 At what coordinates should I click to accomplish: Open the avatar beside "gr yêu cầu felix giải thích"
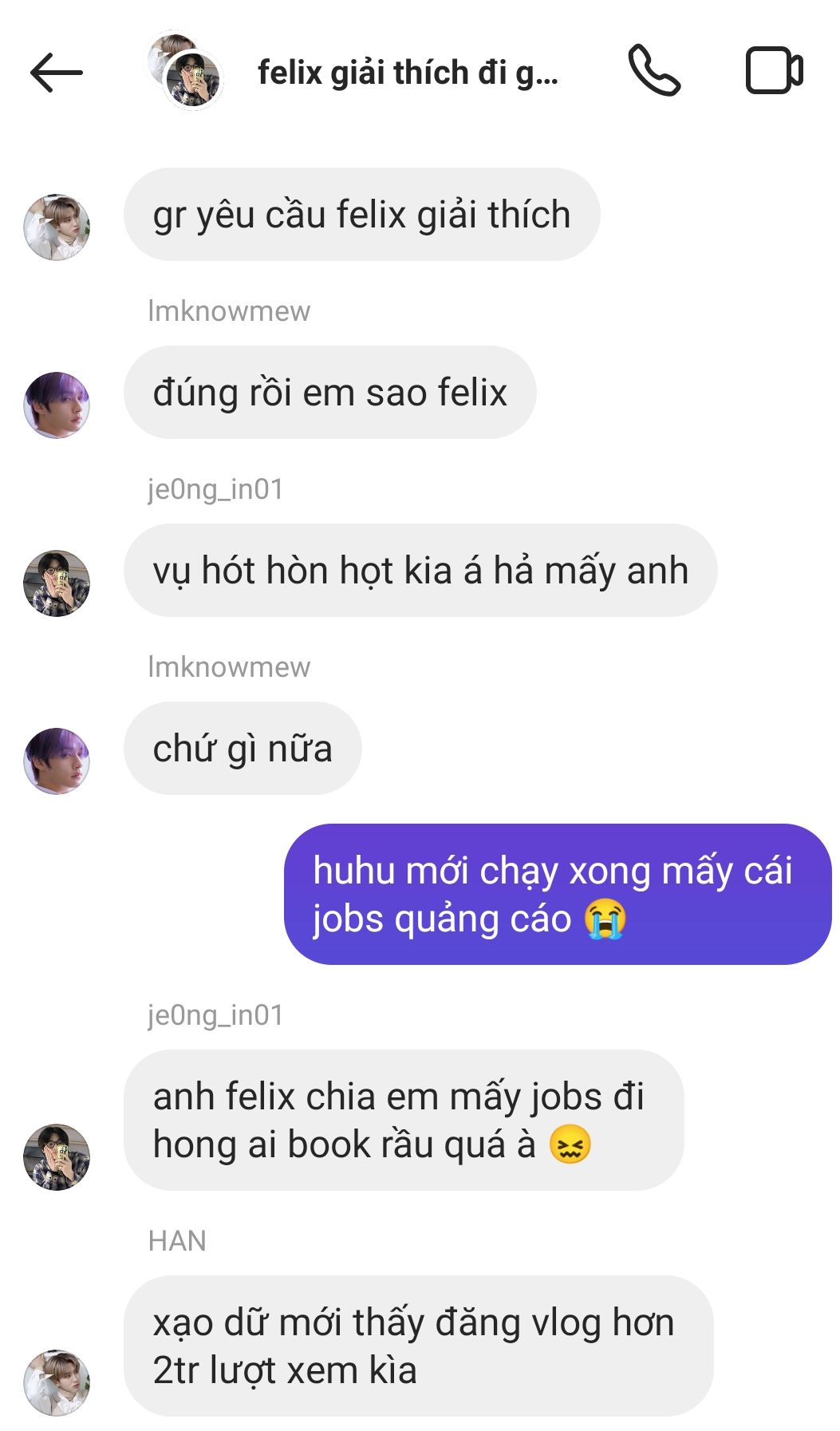pos(57,227)
